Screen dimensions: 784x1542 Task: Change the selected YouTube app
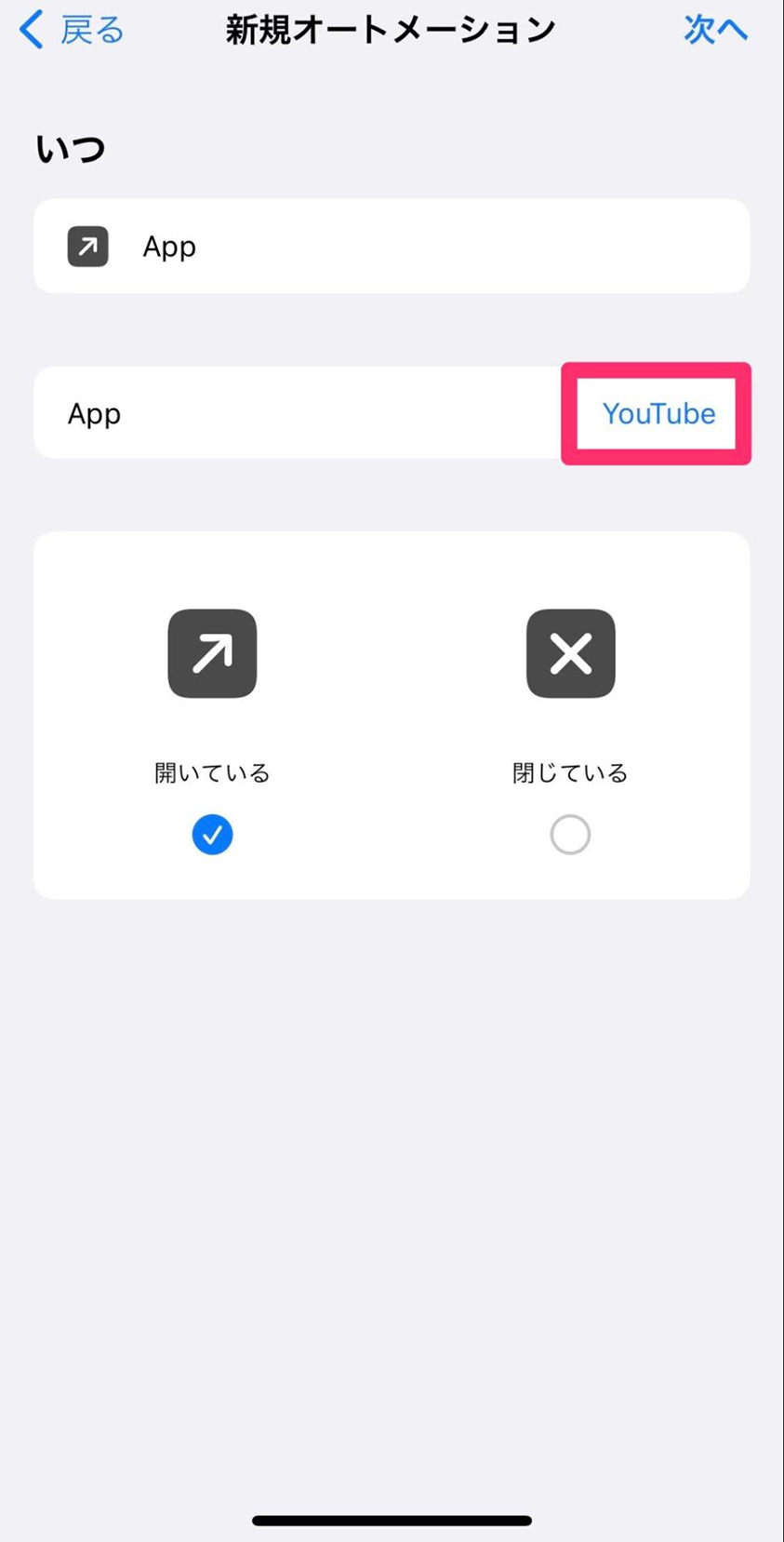[x=658, y=413]
